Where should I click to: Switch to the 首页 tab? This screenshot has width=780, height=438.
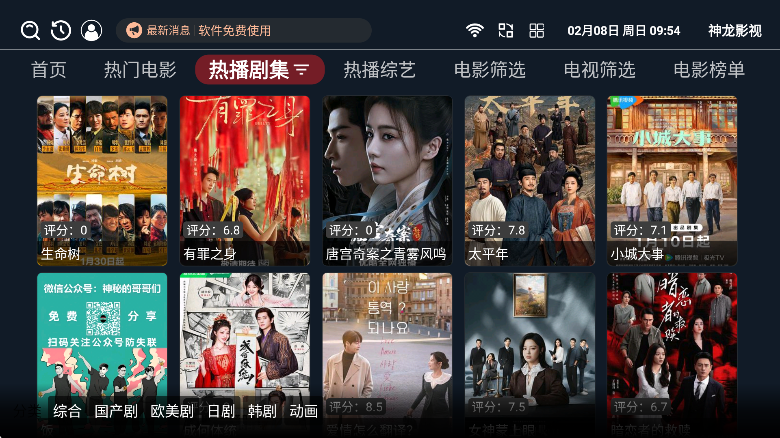tap(48, 70)
